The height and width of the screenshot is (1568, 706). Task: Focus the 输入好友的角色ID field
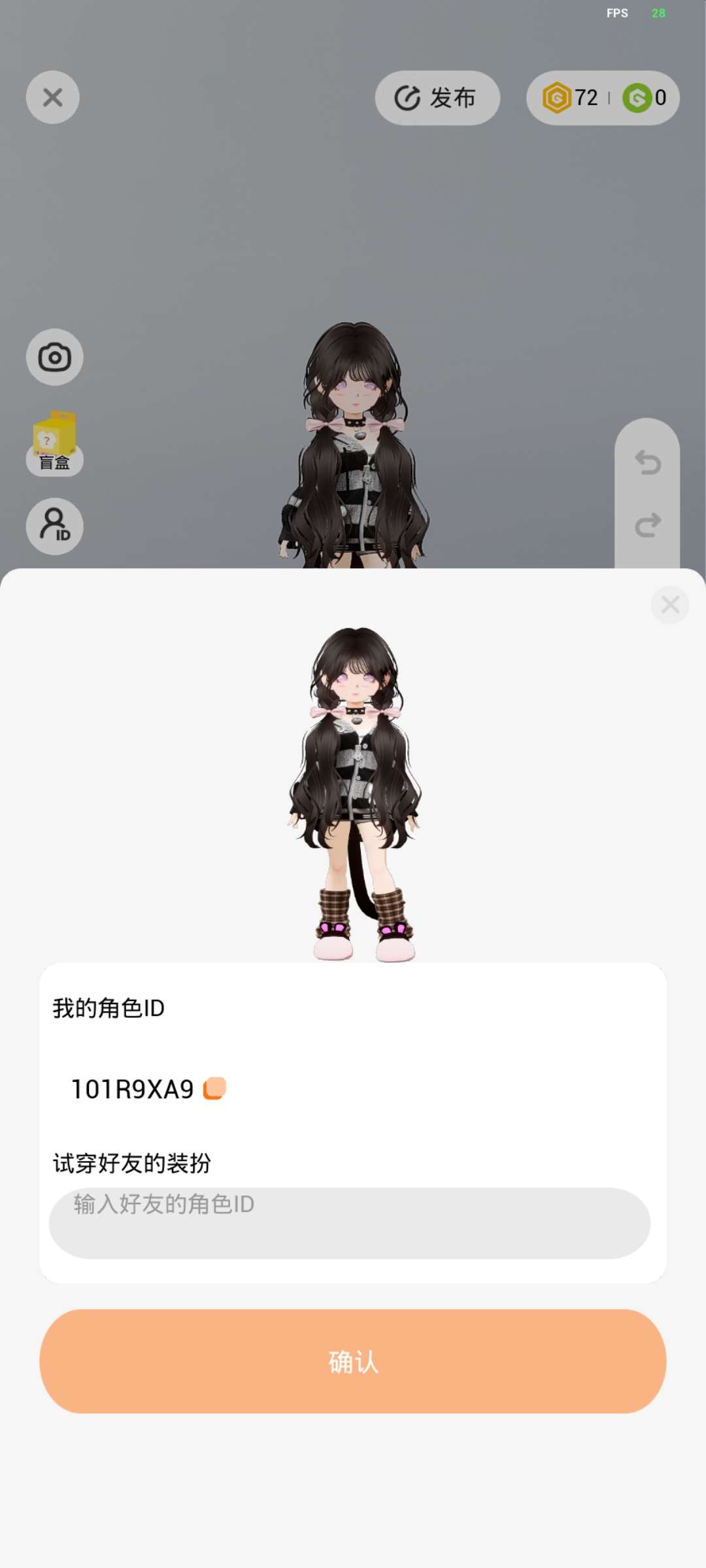click(350, 1223)
